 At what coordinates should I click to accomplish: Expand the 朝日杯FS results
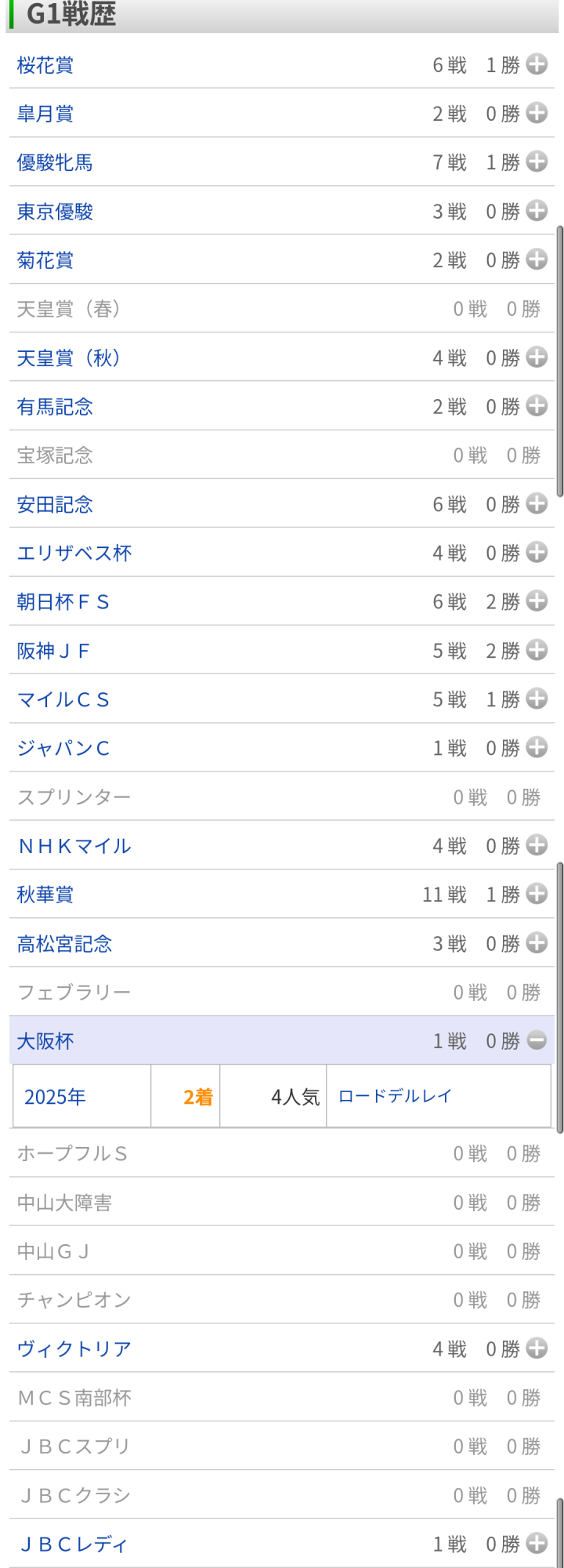click(x=537, y=601)
